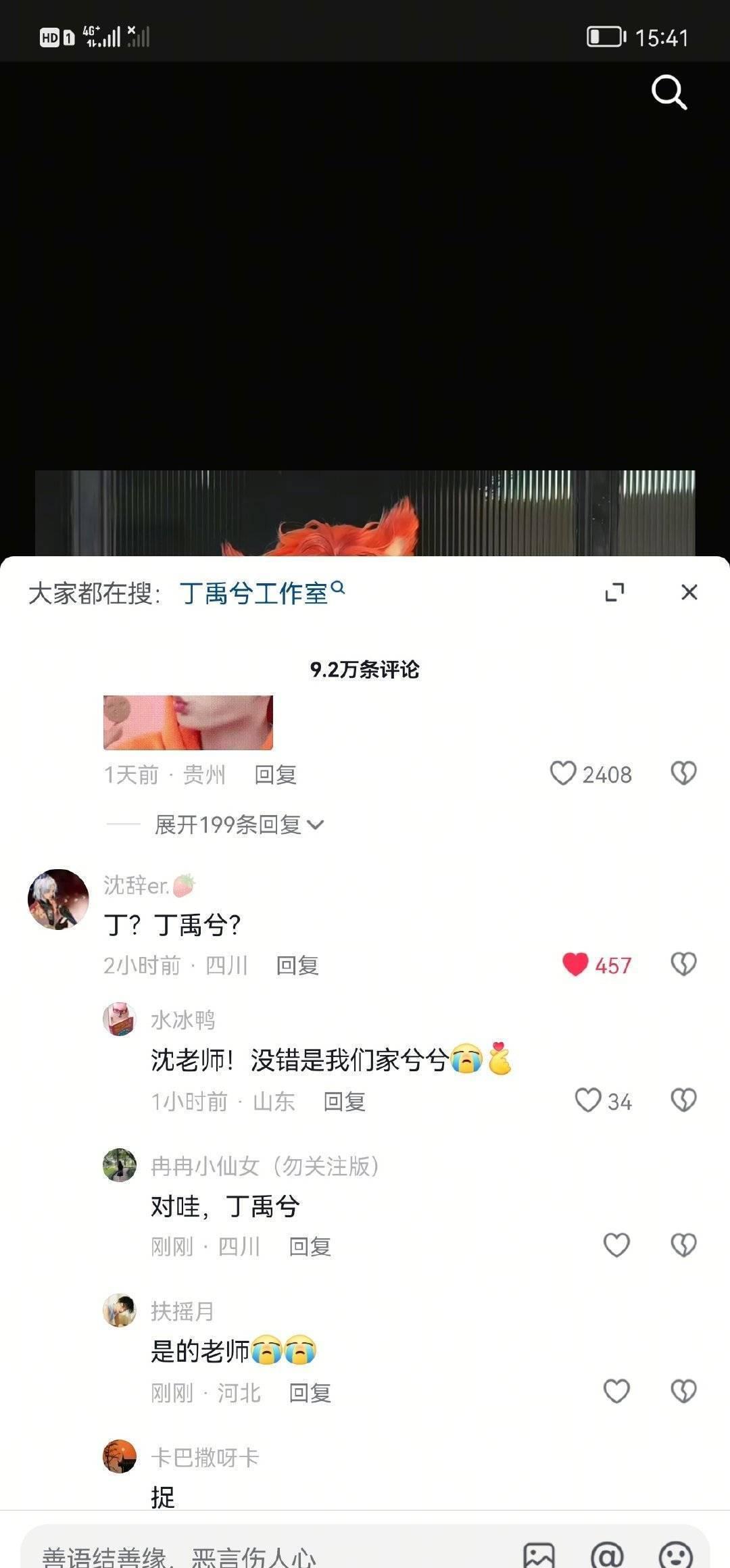Viewport: 730px width, 1568px height.
Task: Attach an image to your comment
Action: click(539, 1553)
